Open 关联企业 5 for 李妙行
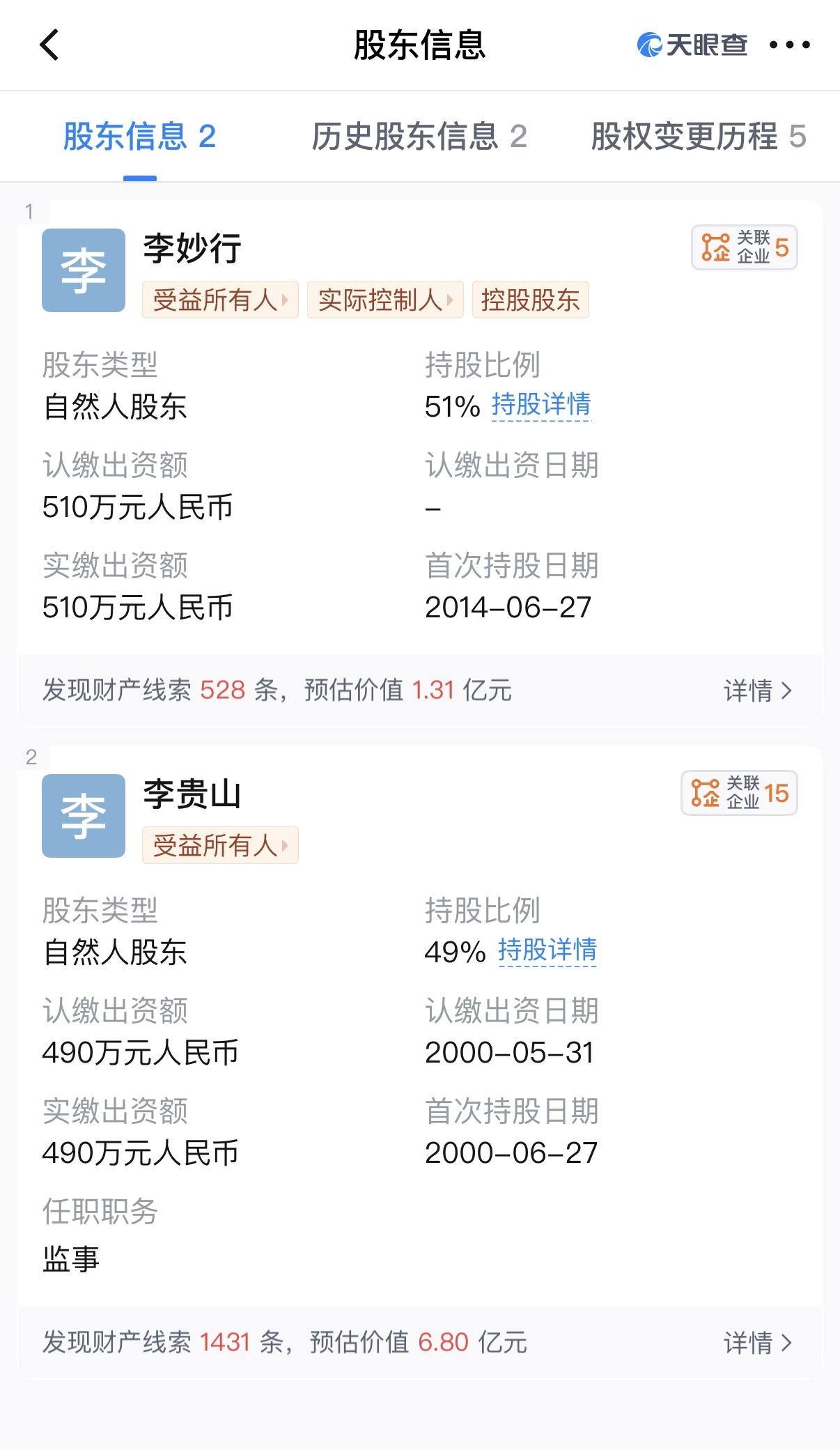This screenshot has height=1450, width=840. tap(743, 248)
